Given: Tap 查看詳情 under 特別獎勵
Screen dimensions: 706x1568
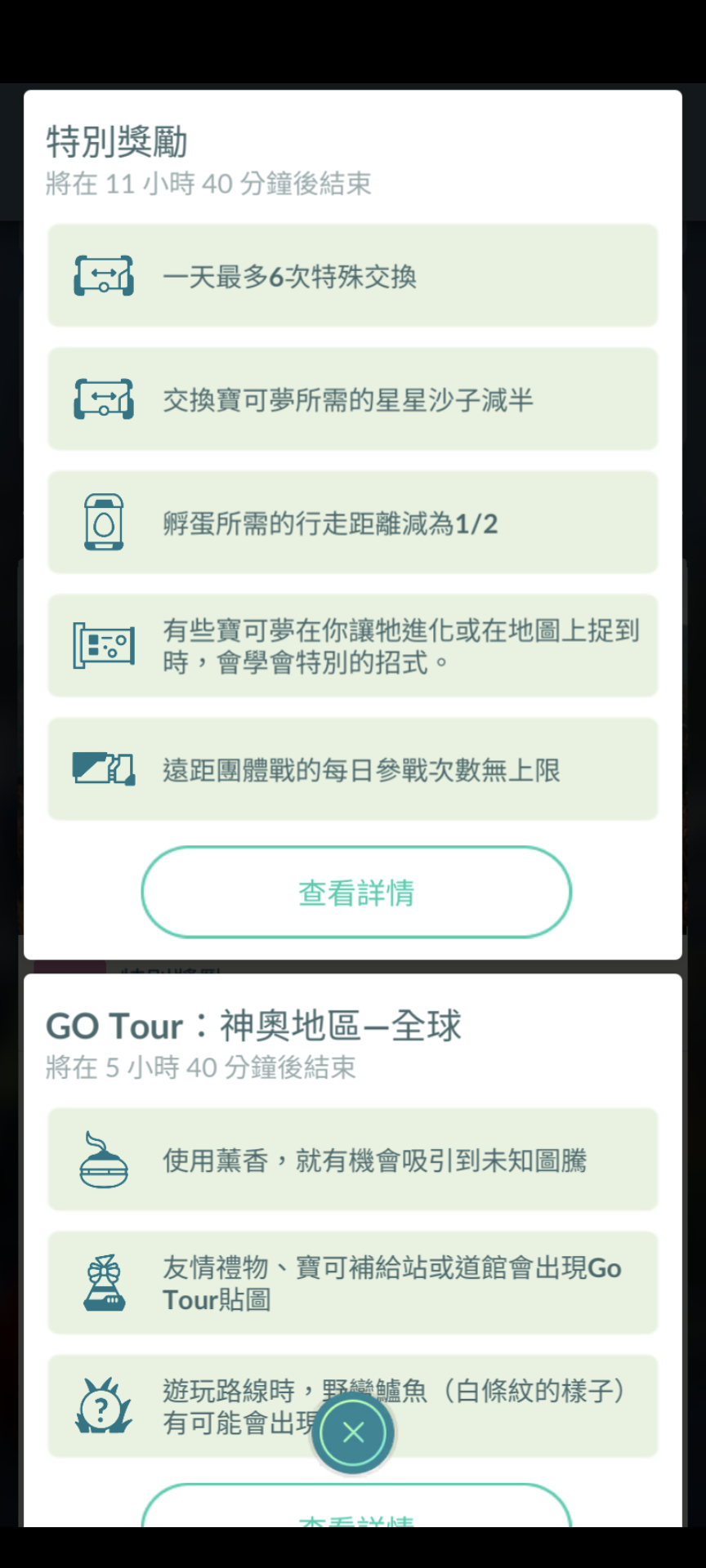Looking at the screenshot, I should pyautogui.click(x=356, y=892).
